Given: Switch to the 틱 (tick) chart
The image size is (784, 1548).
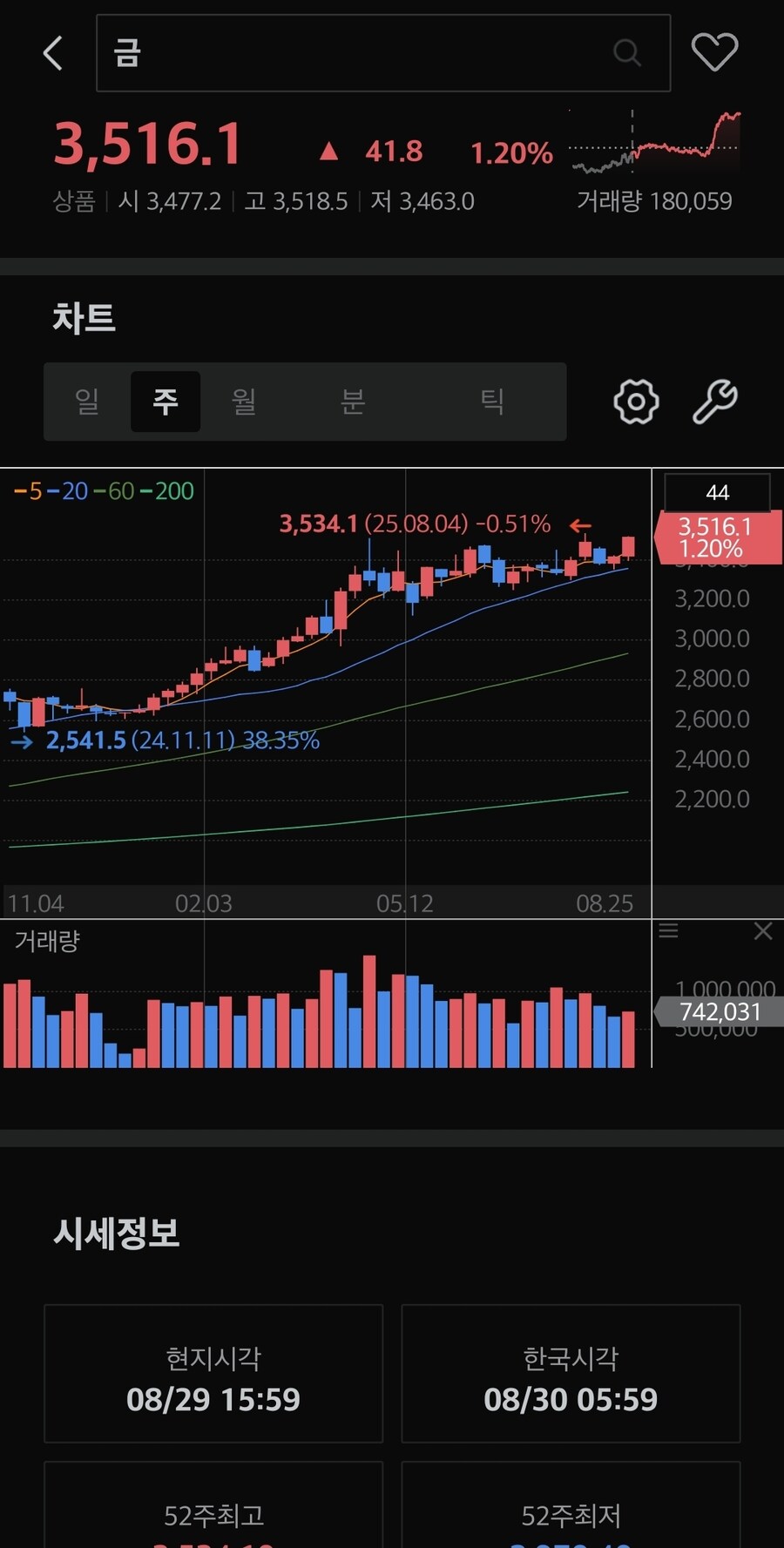Looking at the screenshot, I should [x=492, y=402].
